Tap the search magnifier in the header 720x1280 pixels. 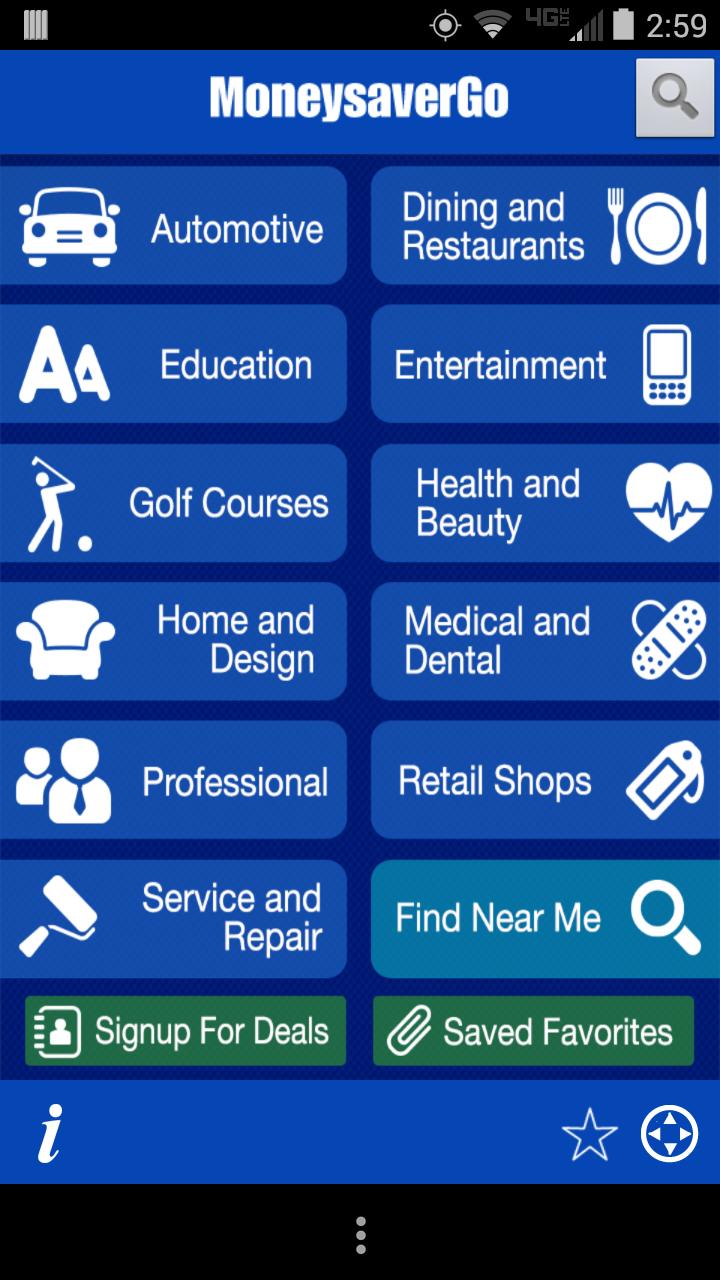[675, 97]
